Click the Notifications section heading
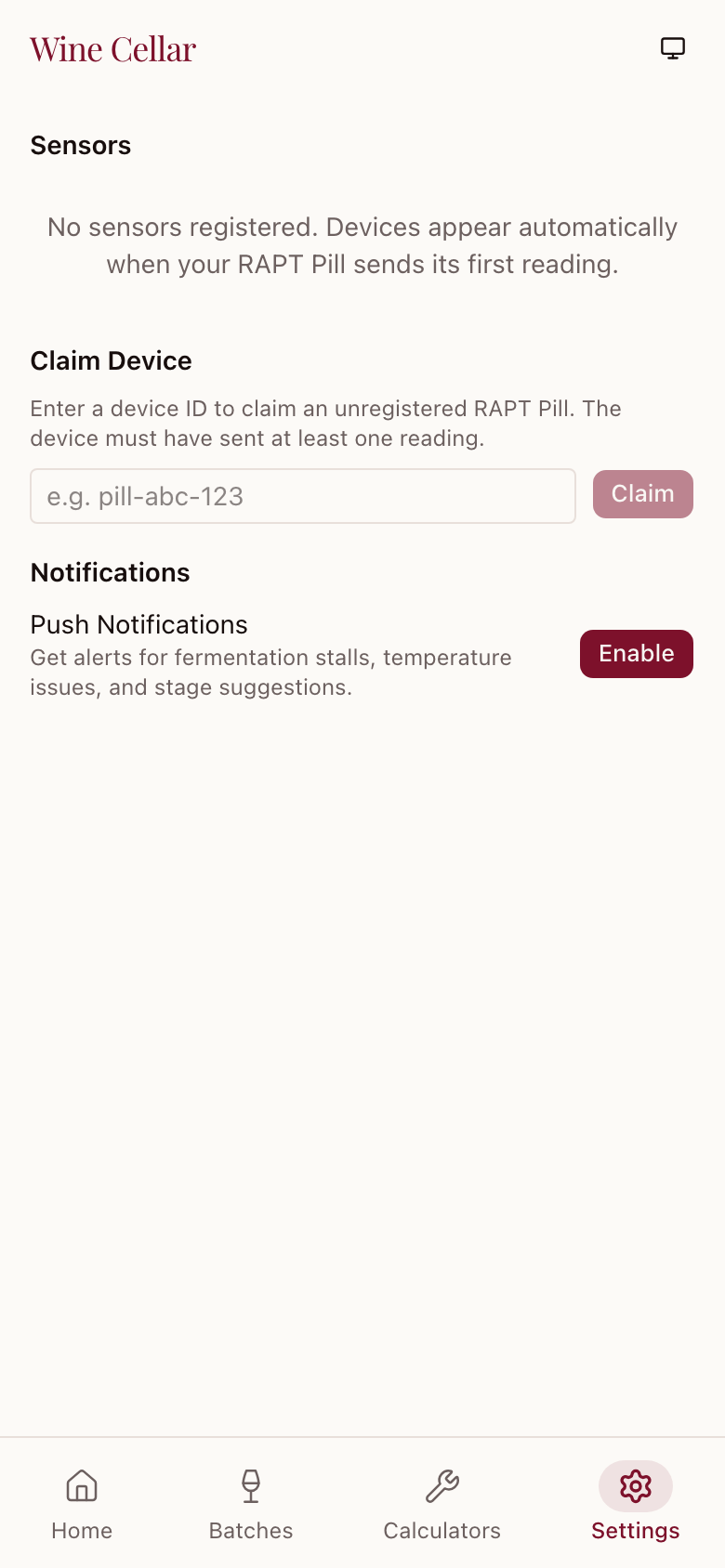The width and height of the screenshot is (725, 1568). [110, 572]
